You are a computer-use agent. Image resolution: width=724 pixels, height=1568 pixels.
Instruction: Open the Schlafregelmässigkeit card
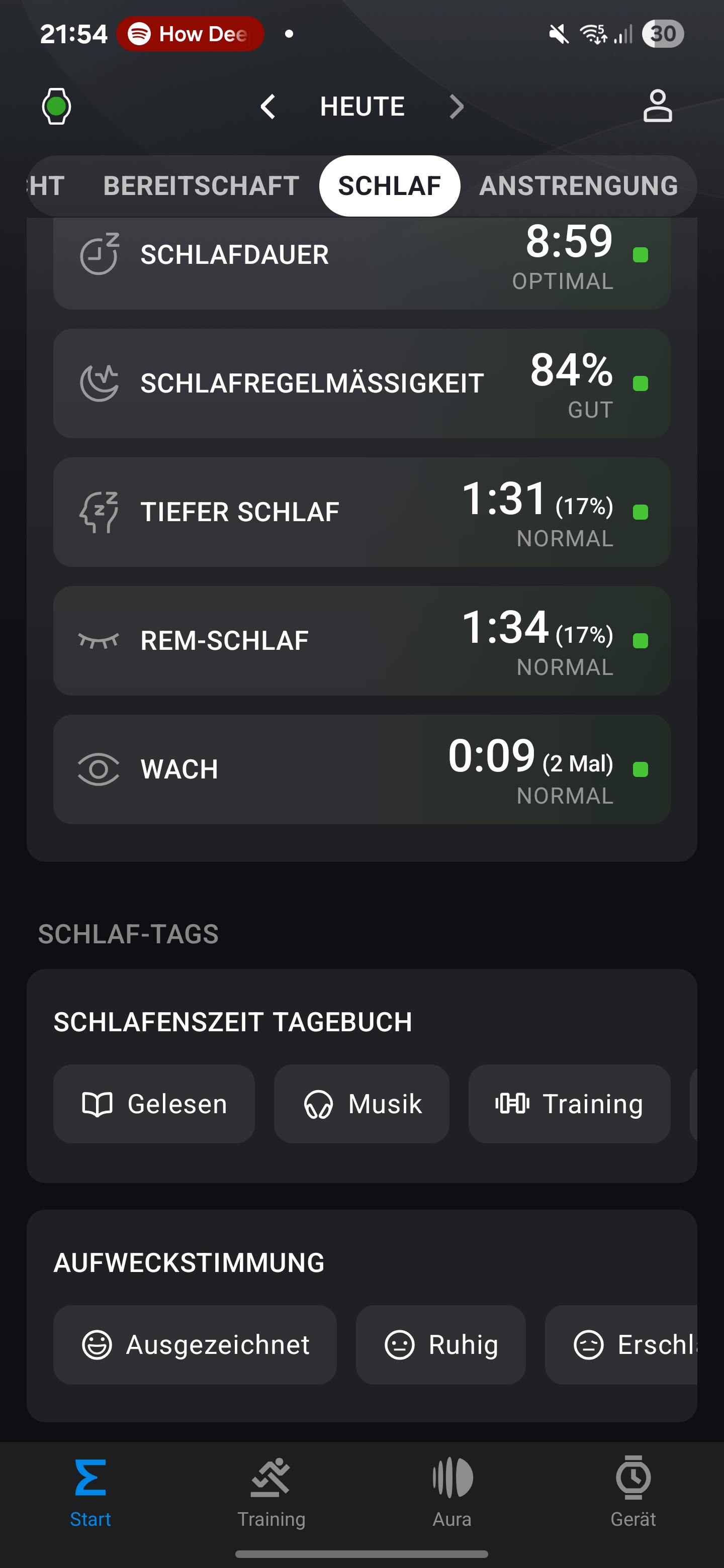(361, 383)
